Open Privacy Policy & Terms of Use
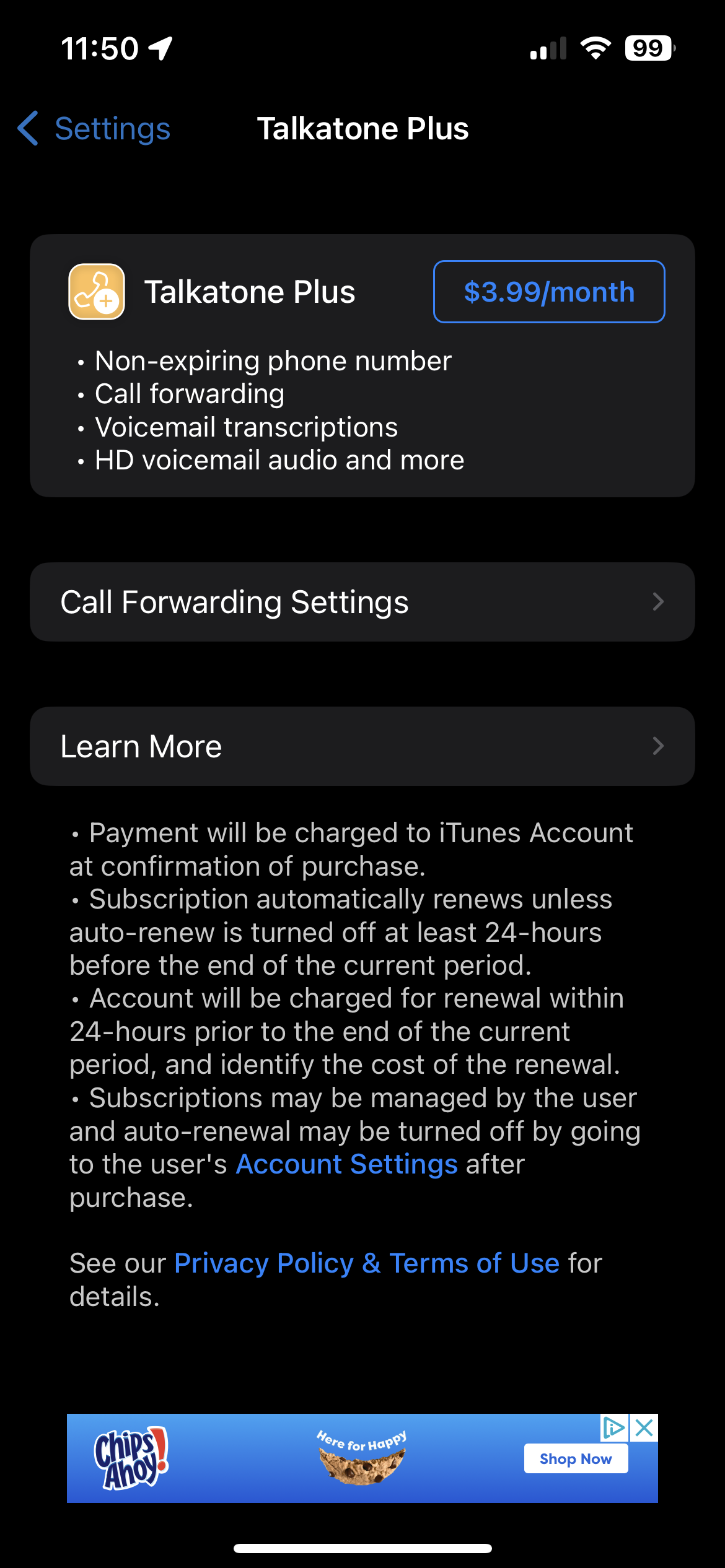The image size is (725, 1568). (366, 1263)
